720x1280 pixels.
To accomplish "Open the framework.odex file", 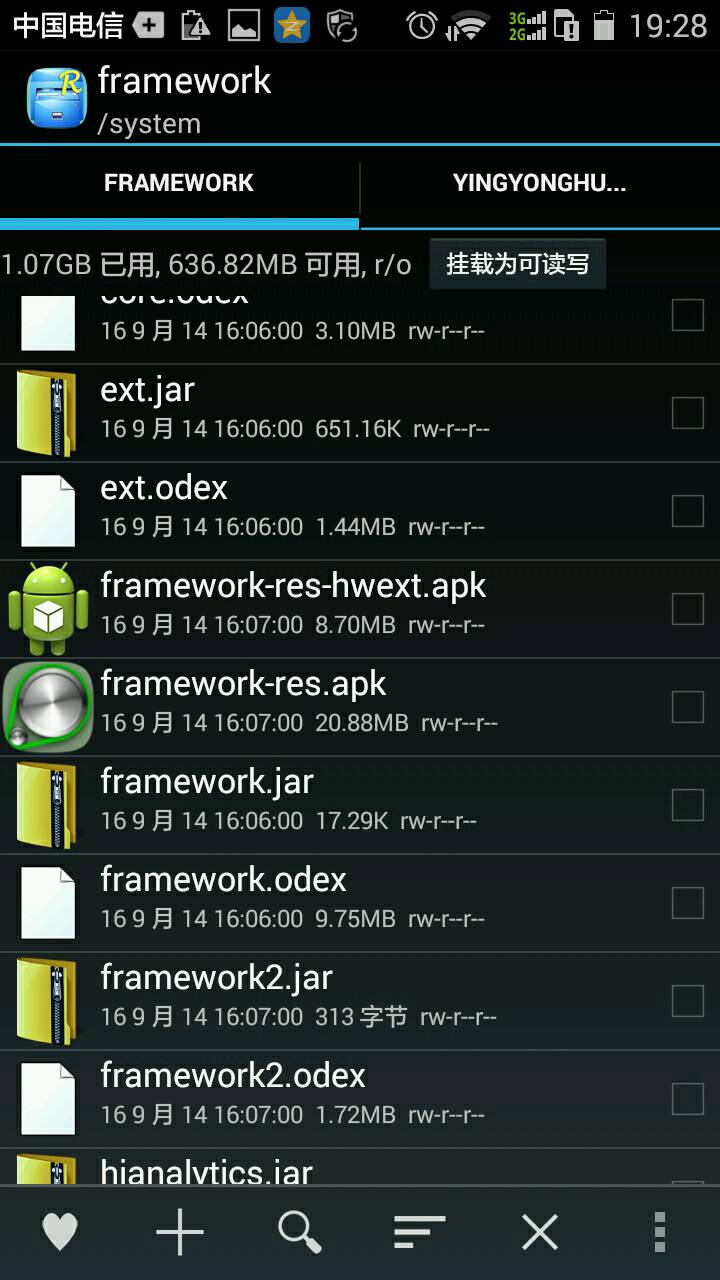I will (x=300, y=902).
